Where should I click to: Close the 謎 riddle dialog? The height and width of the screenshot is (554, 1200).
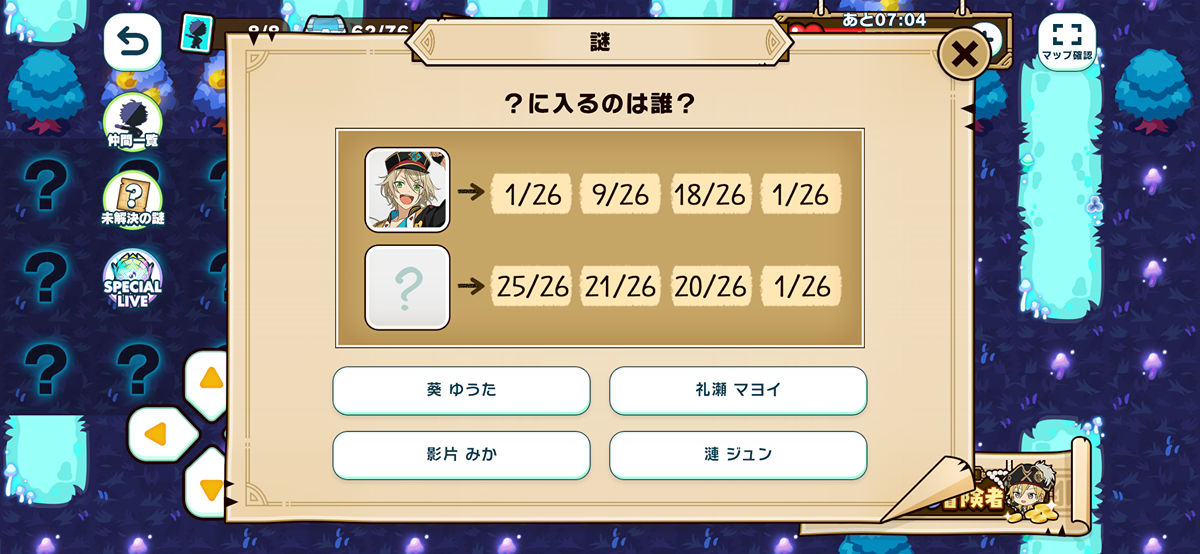click(964, 54)
